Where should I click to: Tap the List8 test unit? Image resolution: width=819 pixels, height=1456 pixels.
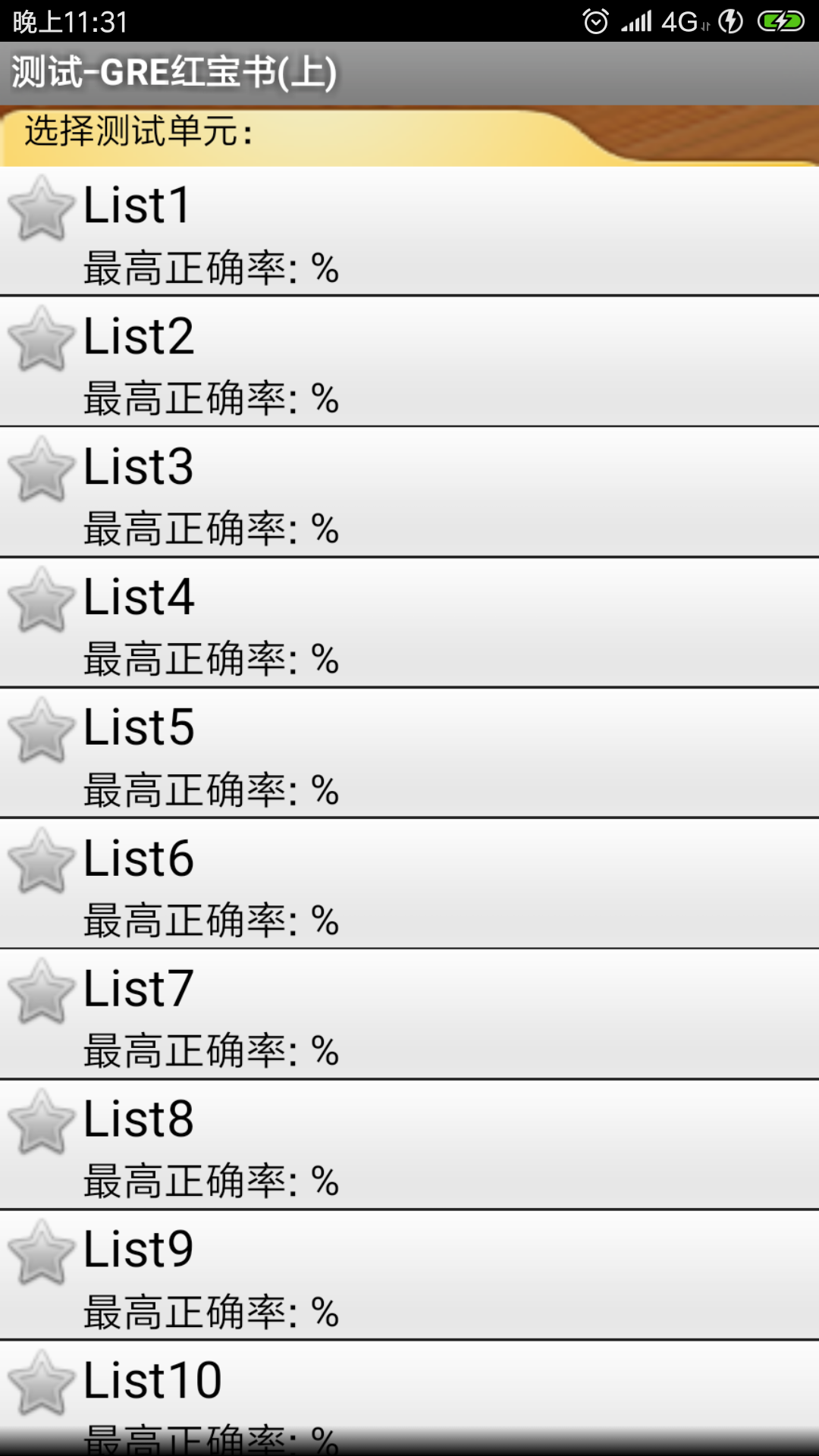pyautogui.click(x=409, y=1144)
